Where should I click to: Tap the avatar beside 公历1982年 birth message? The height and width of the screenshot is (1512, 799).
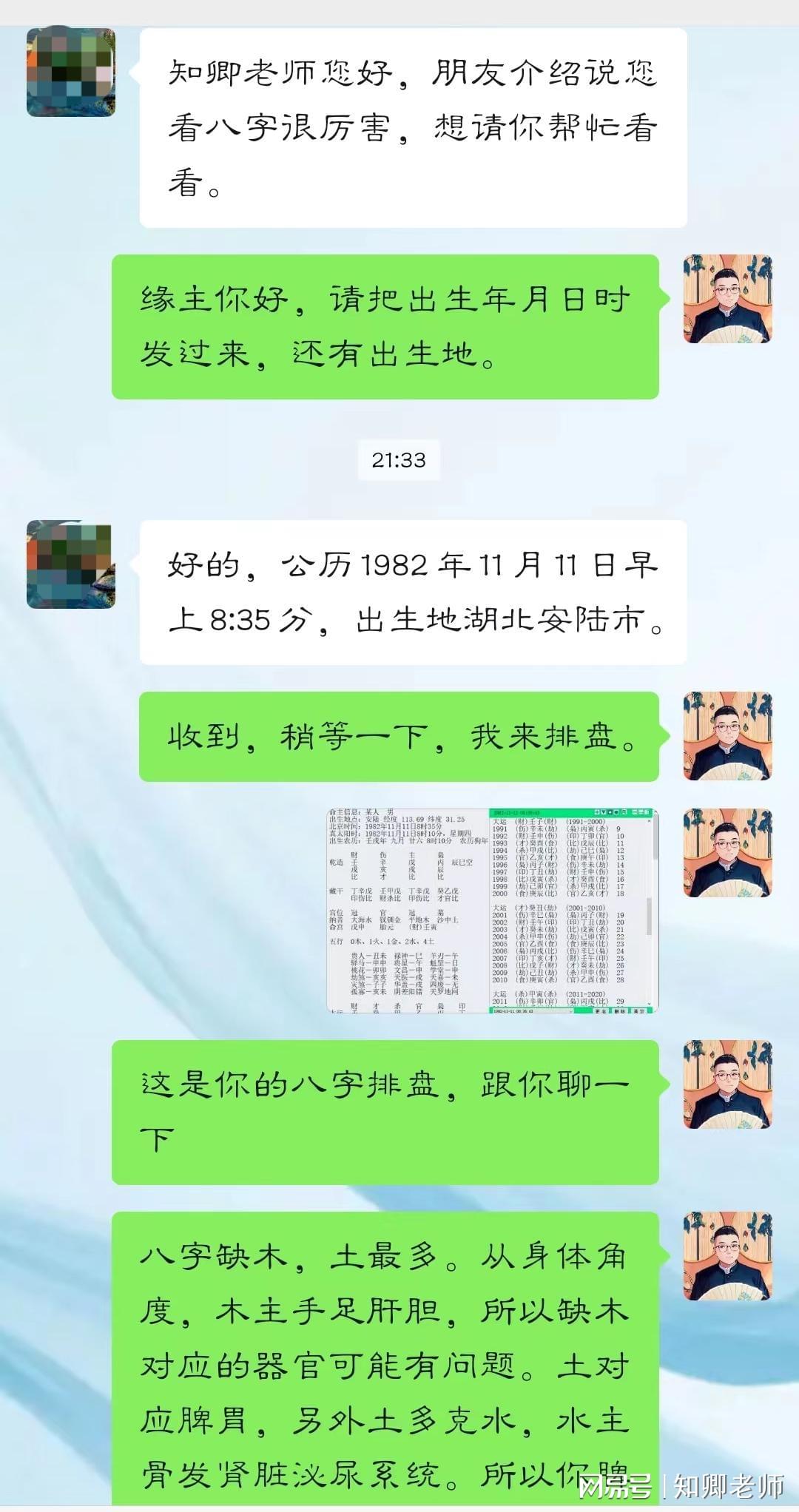coord(71,564)
